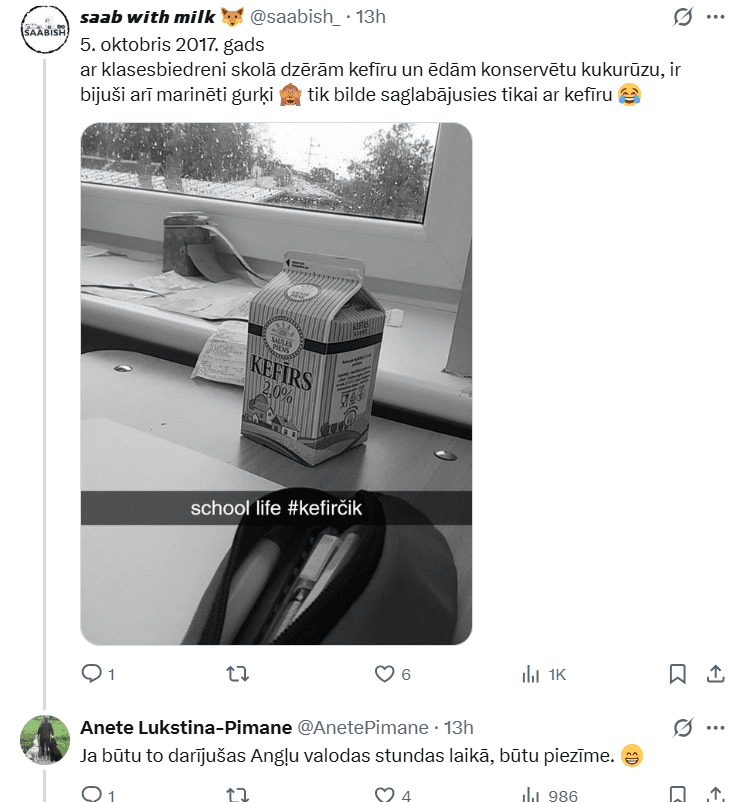Screen dimensions: 740x802
Task: Open Anete Lukstina-Pimane's profile avatar
Action: coord(44,739)
